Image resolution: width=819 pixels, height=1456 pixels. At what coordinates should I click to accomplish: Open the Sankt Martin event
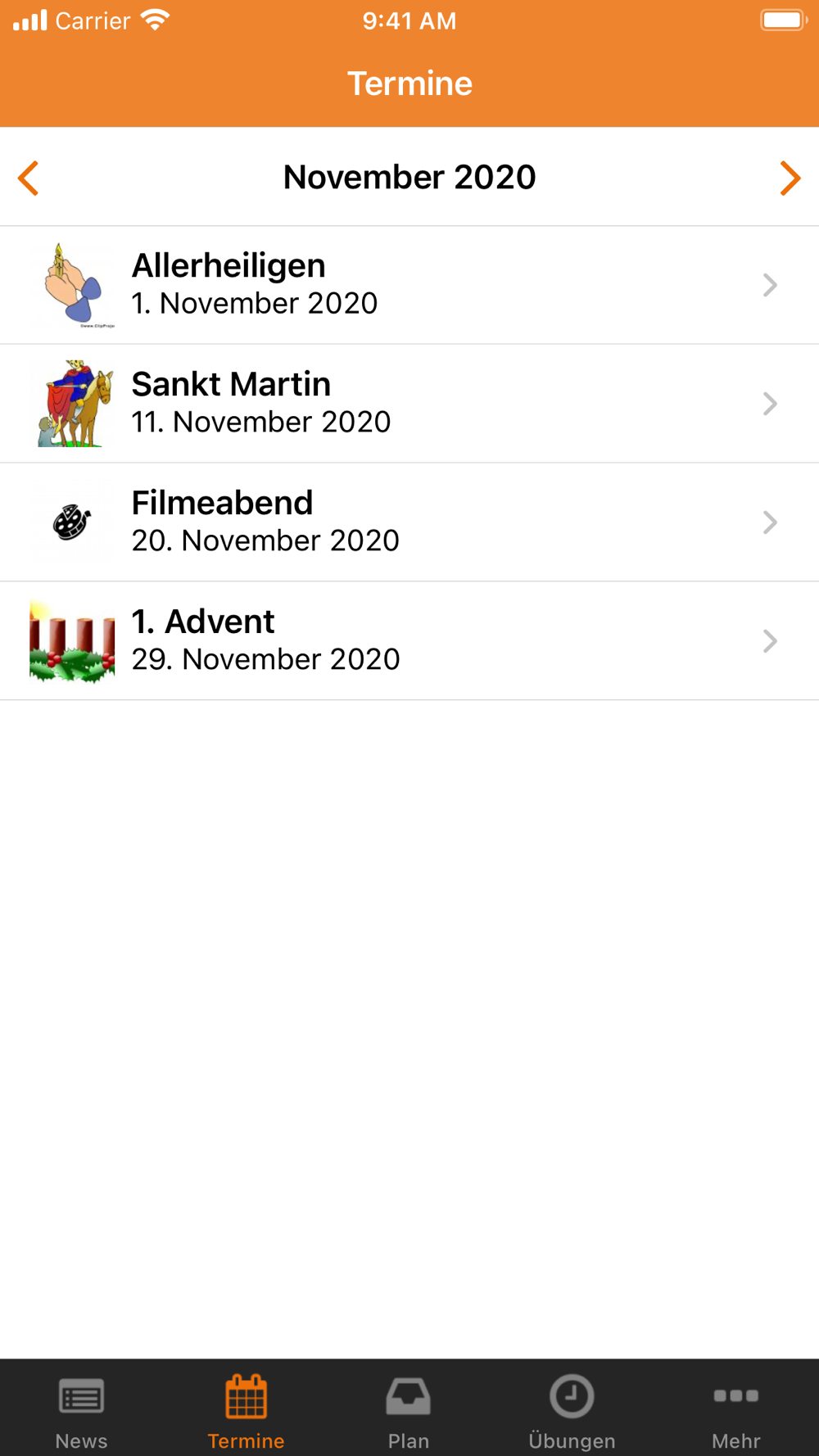pos(409,404)
